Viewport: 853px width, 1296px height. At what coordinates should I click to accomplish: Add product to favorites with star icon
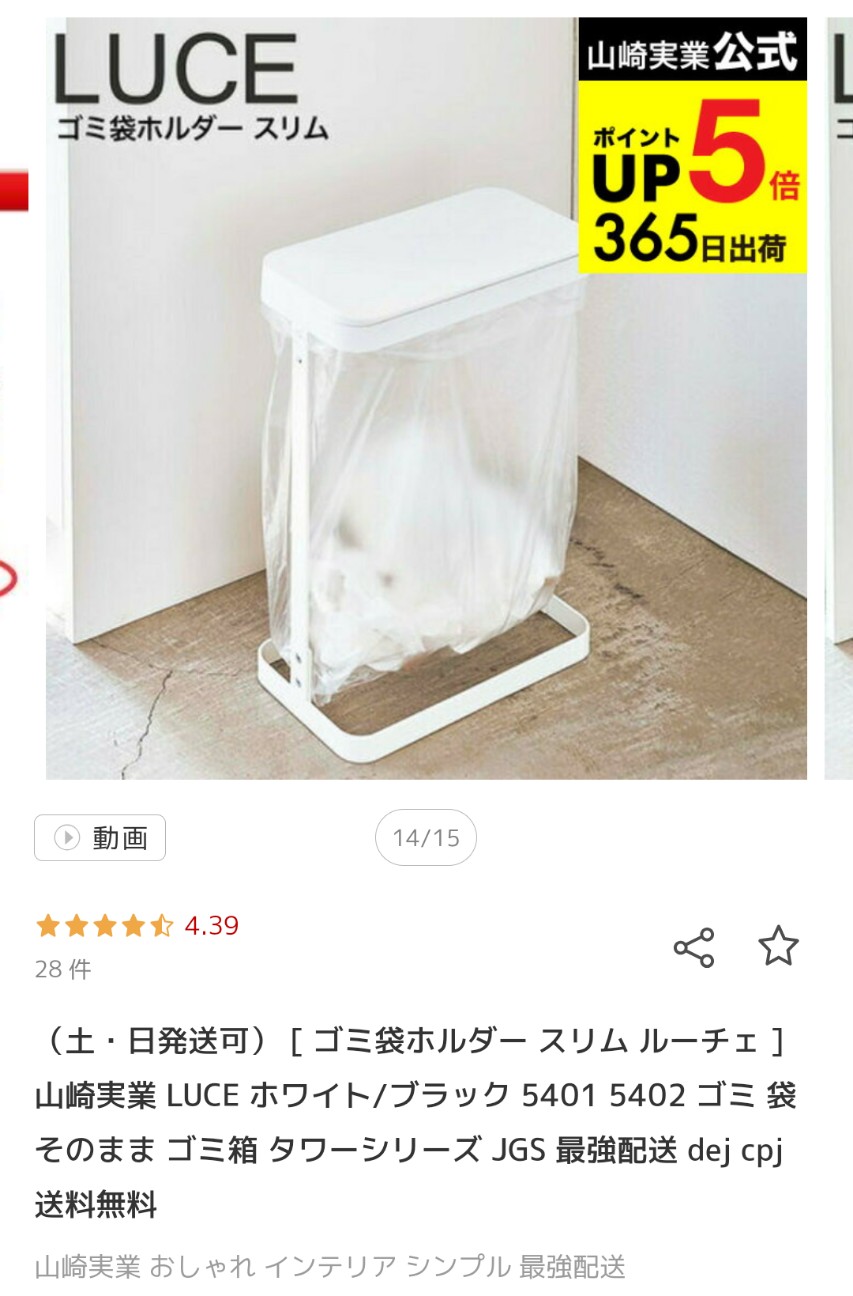(x=778, y=946)
